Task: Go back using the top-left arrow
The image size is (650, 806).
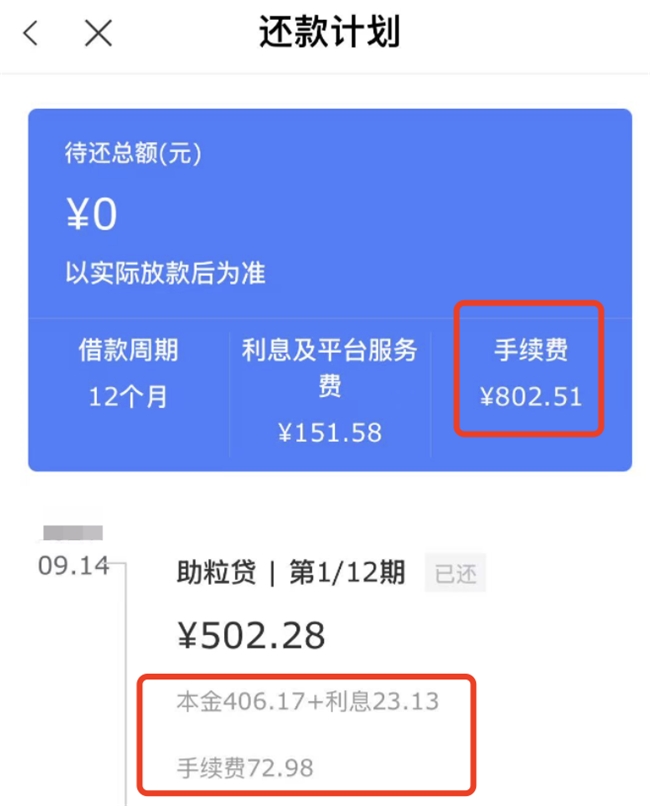Action: pyautogui.click(x=31, y=33)
